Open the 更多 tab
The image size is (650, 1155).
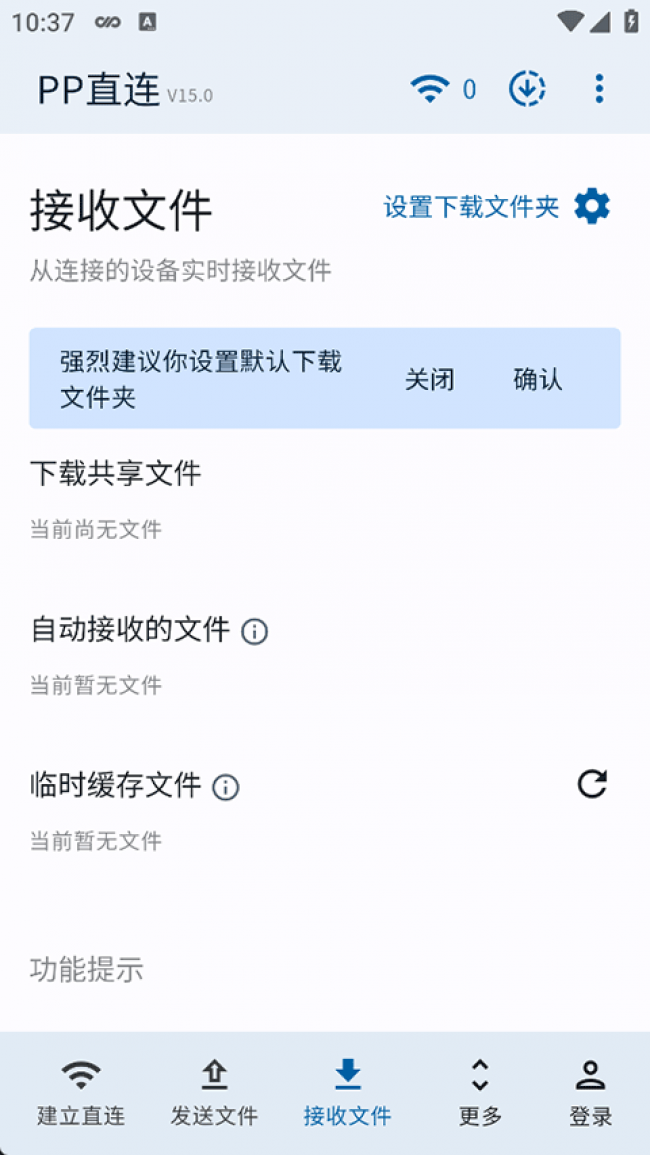(x=480, y=1093)
